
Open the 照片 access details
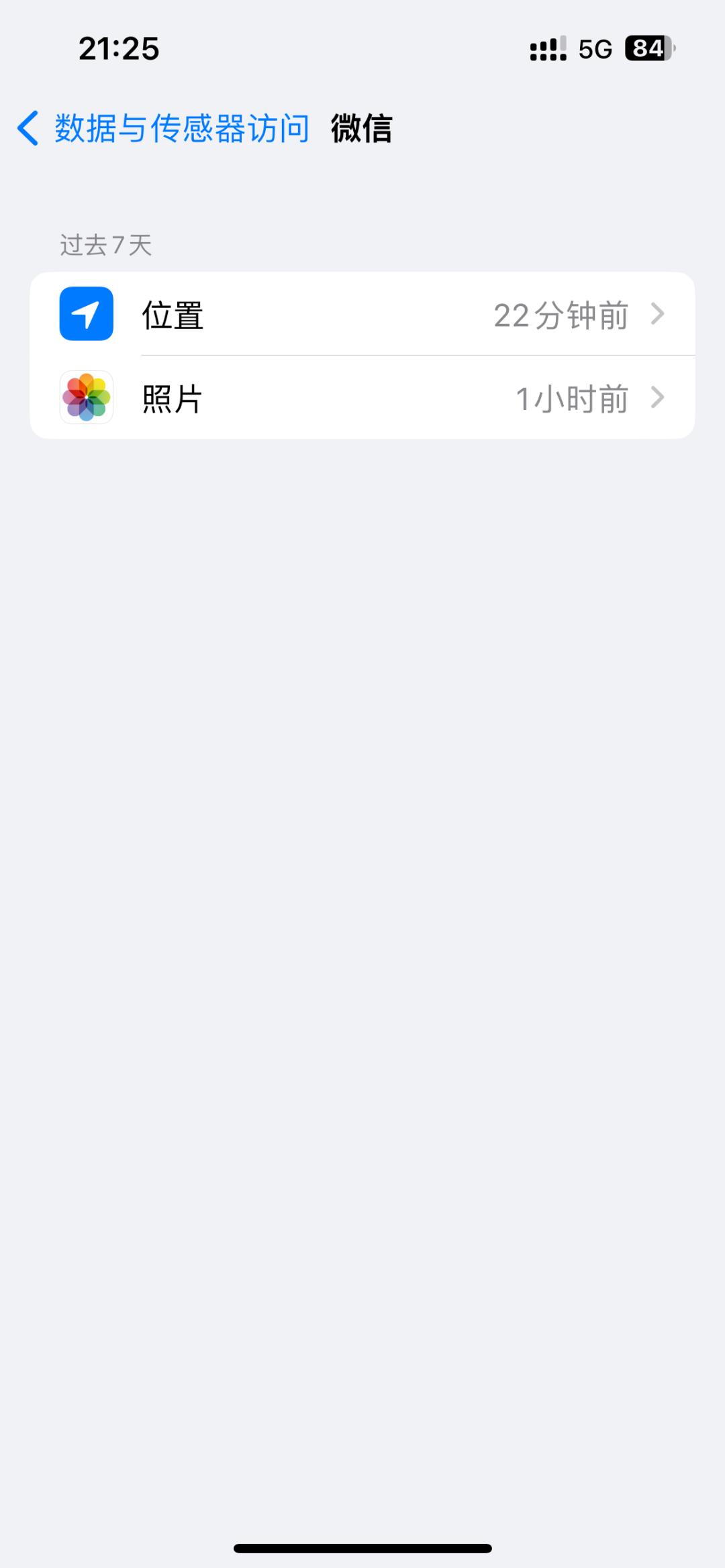(362, 398)
